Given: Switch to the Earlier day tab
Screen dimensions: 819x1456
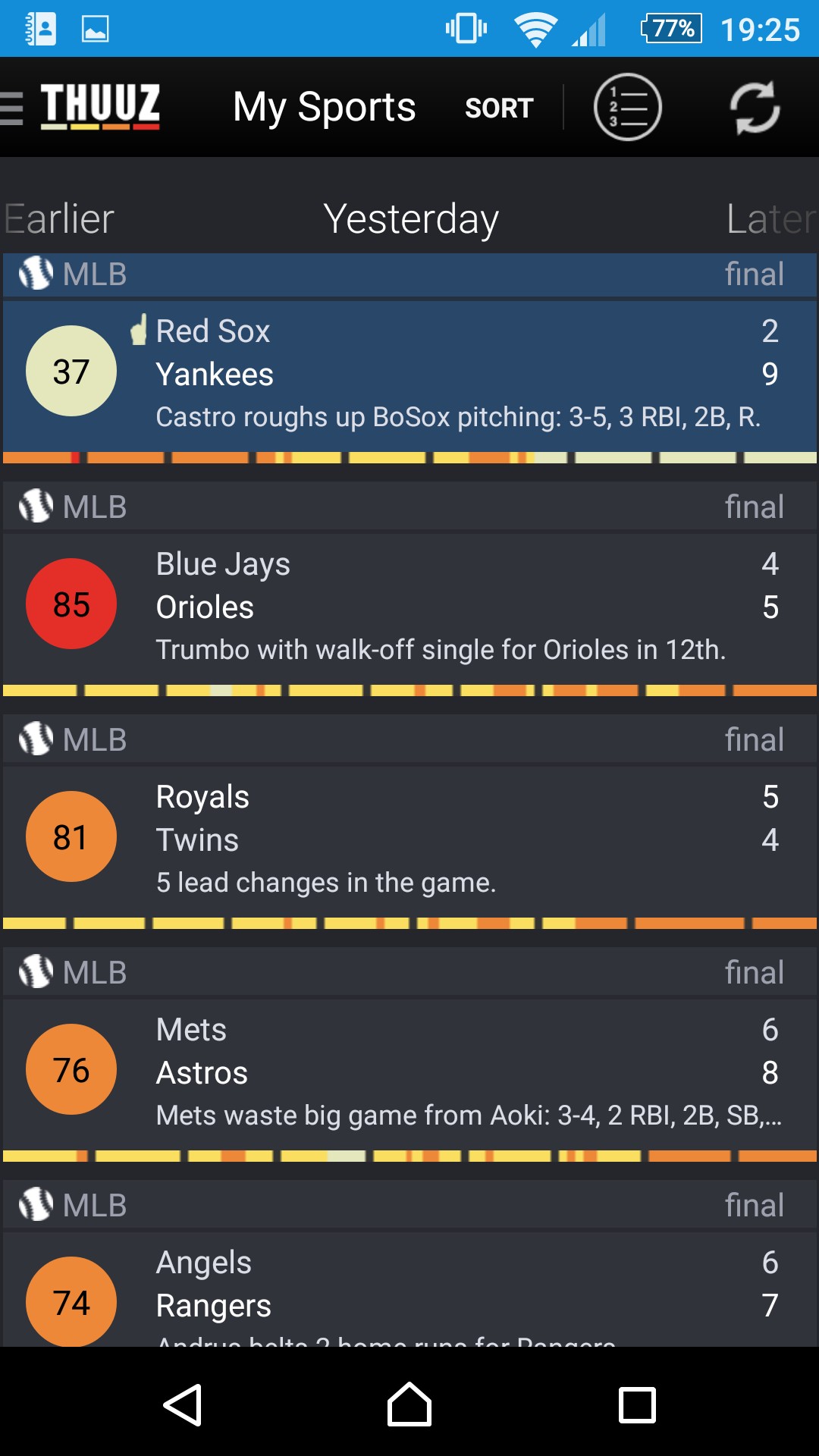Looking at the screenshot, I should (x=59, y=219).
